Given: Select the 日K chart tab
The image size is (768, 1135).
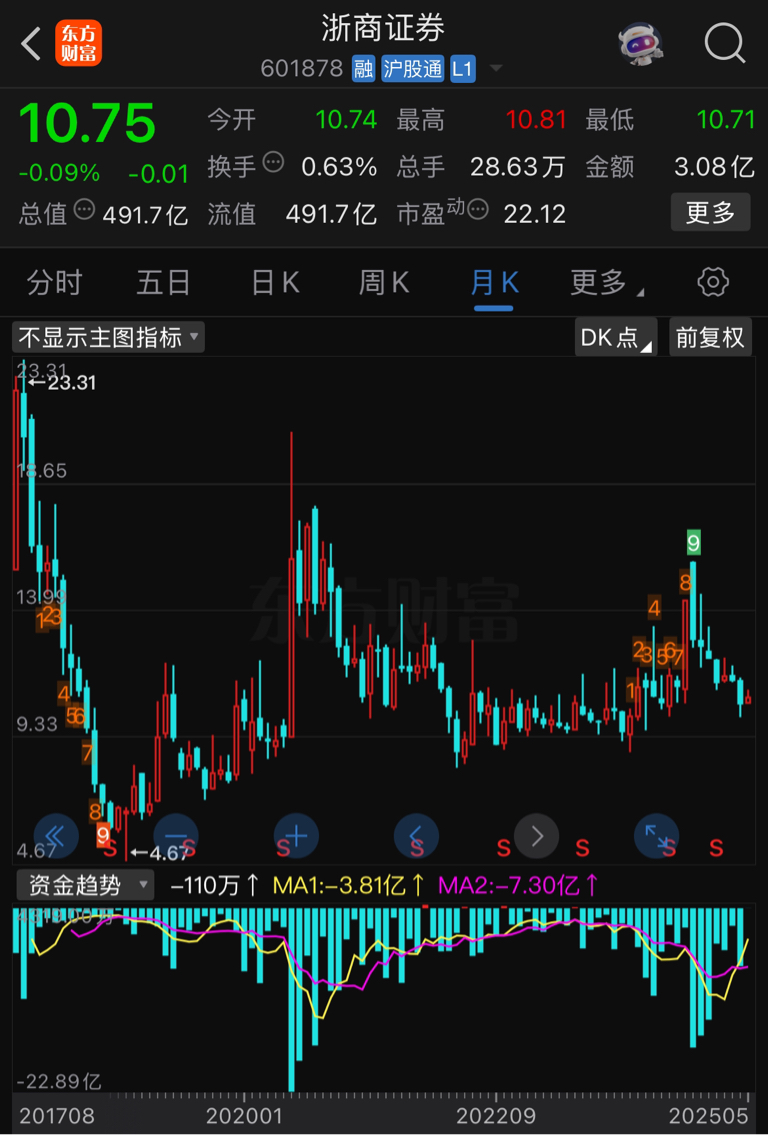Looking at the screenshot, I should (275, 283).
